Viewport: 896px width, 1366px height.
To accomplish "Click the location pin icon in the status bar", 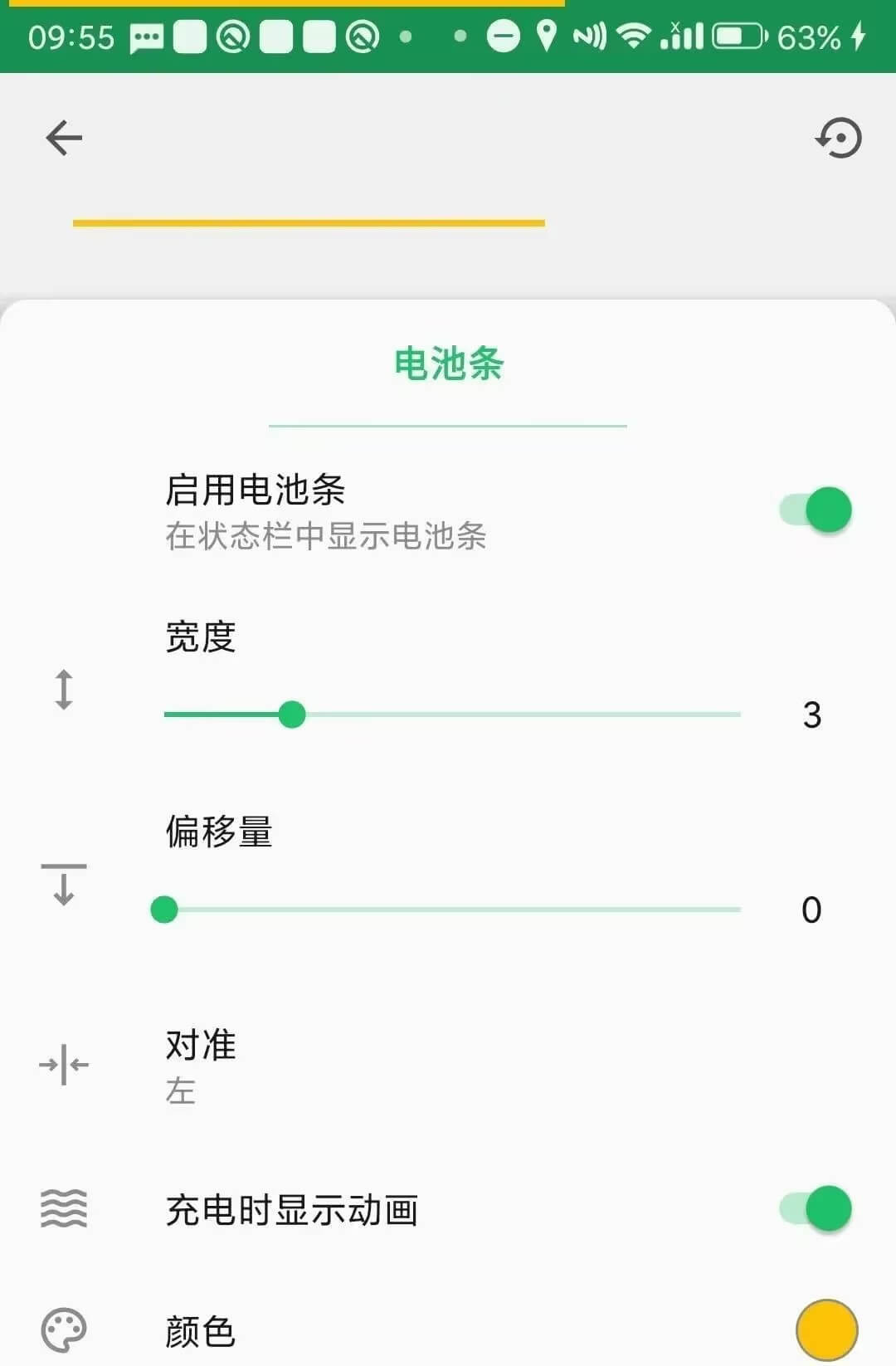I will click(x=546, y=35).
